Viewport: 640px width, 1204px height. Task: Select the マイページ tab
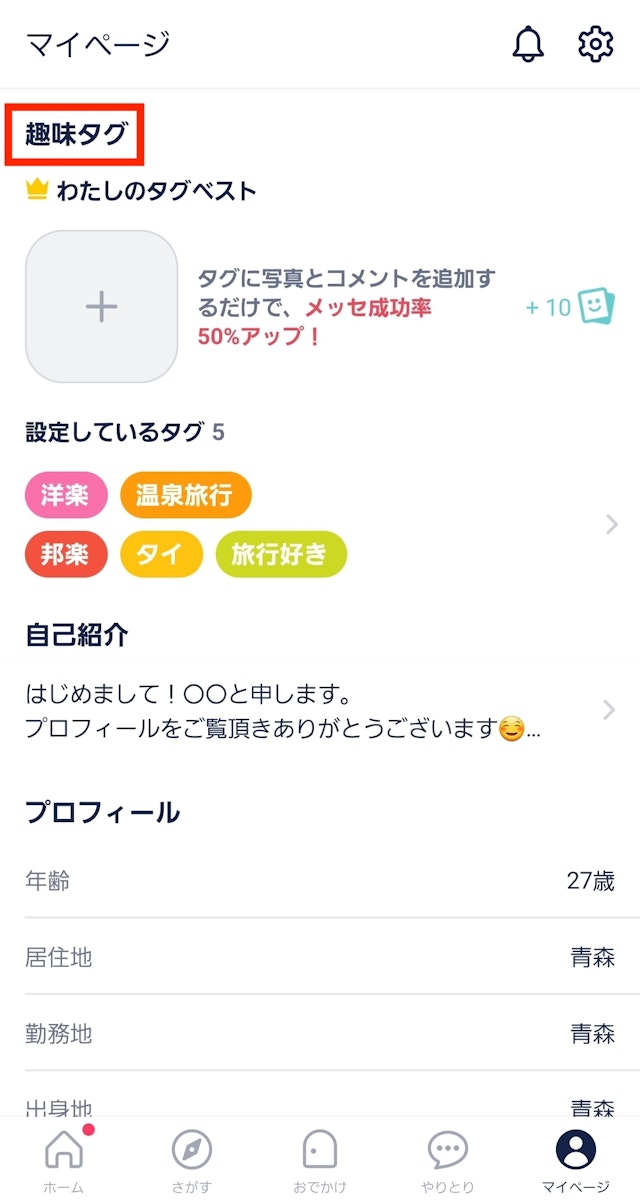pyautogui.click(x=575, y=1160)
